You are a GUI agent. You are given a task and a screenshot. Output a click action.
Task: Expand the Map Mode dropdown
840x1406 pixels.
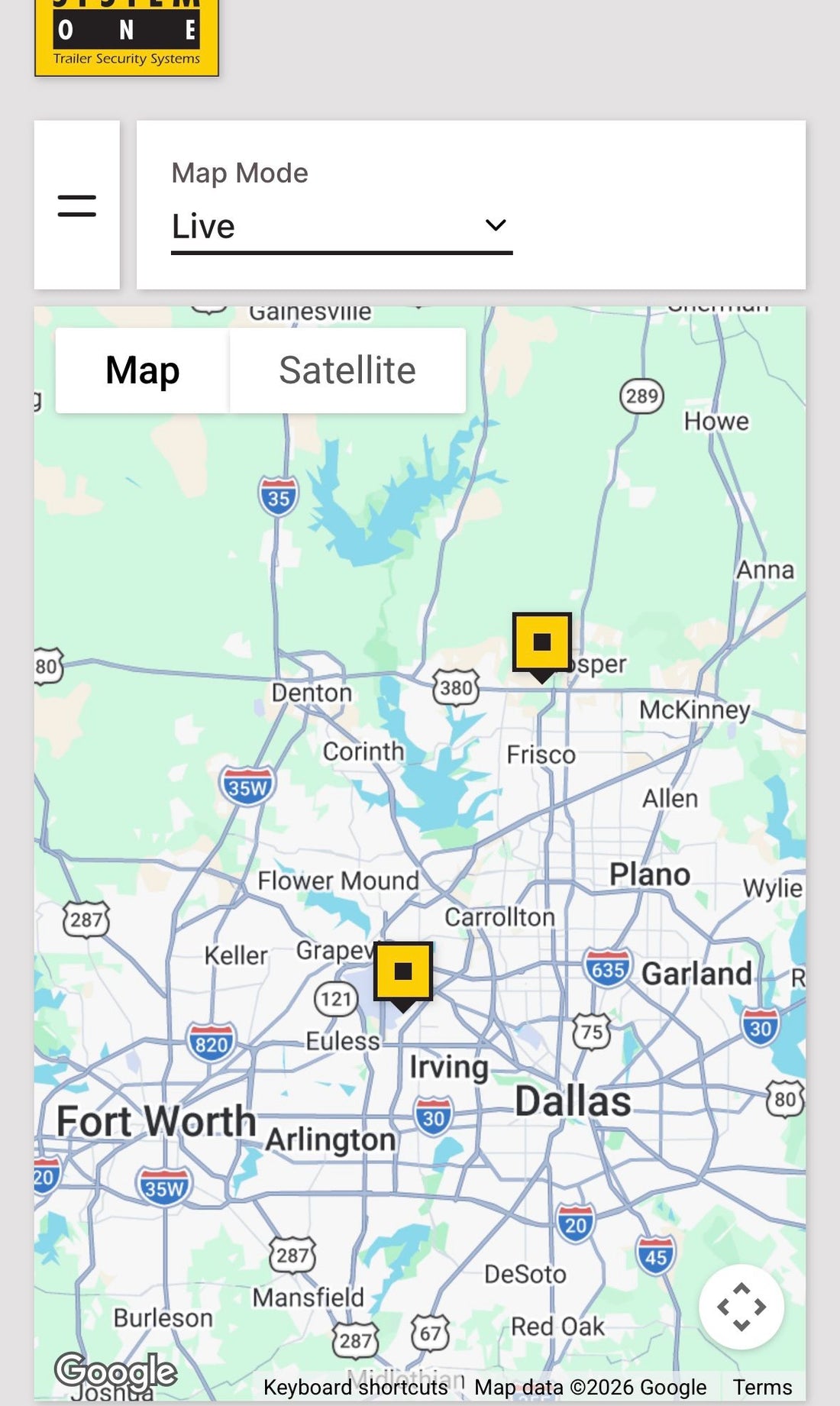point(341,226)
